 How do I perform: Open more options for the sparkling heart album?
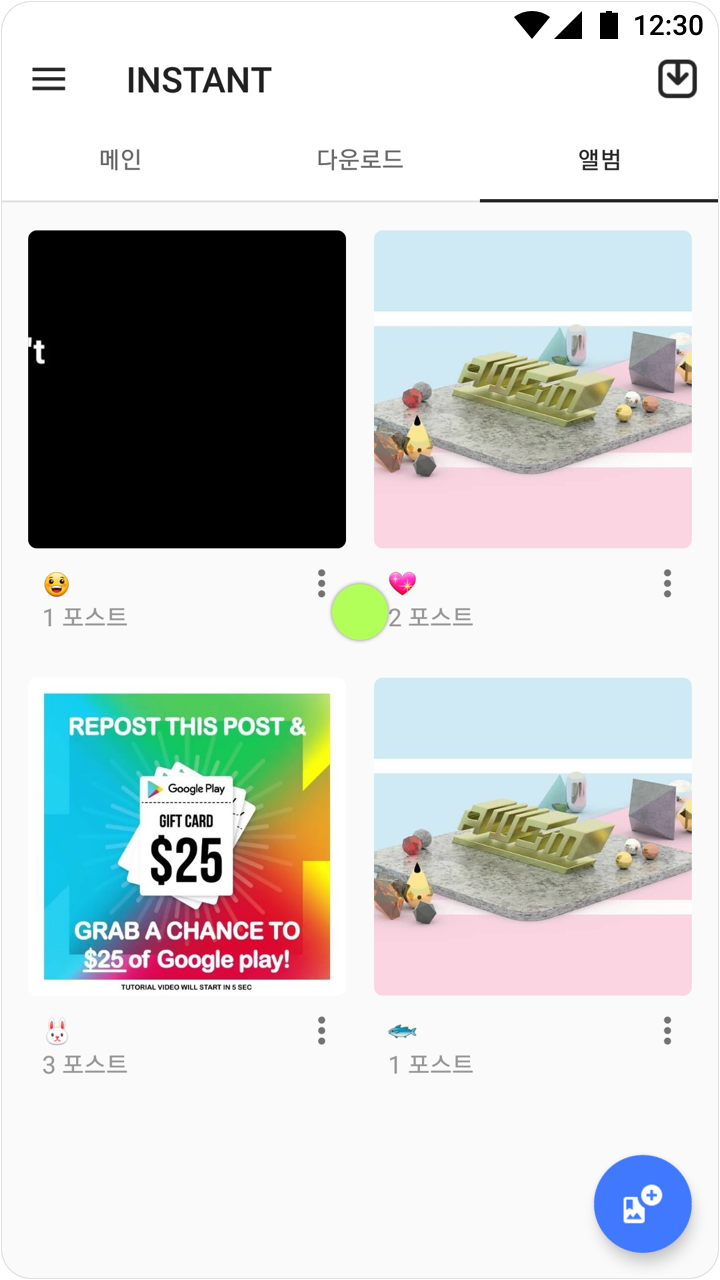667,583
